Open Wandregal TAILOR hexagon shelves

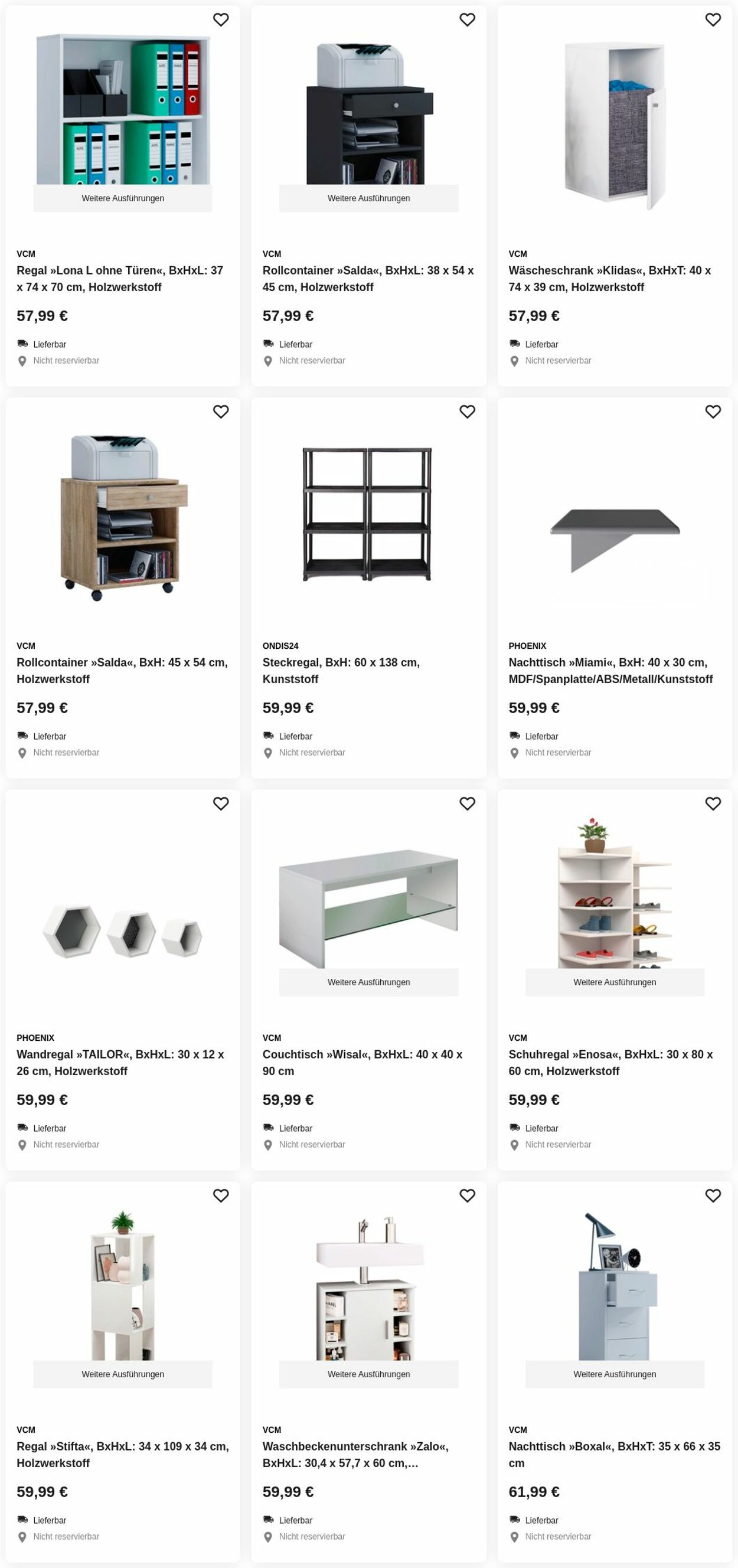pos(120,1062)
